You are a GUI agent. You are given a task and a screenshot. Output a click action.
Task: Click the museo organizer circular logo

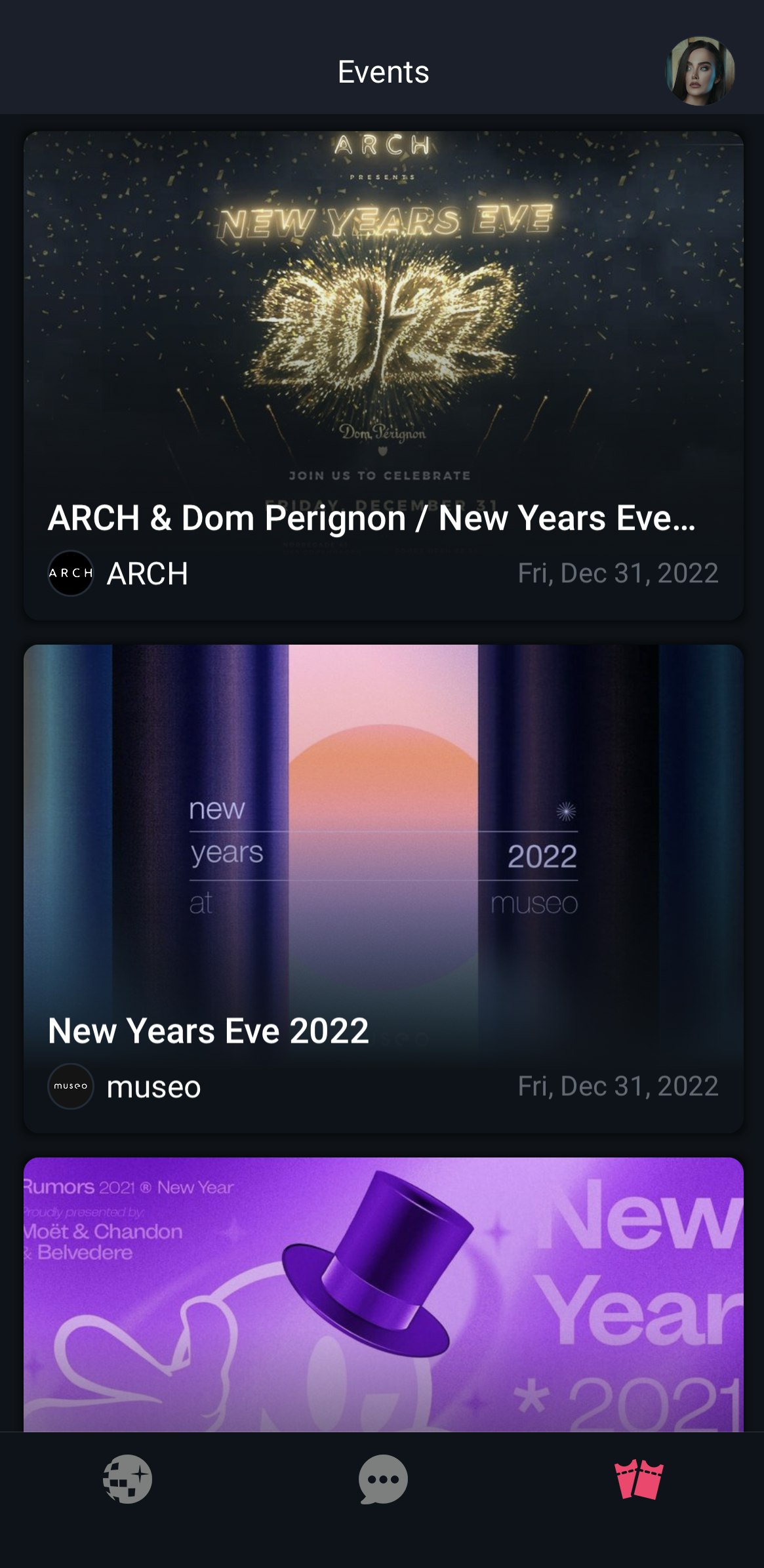tap(71, 1086)
